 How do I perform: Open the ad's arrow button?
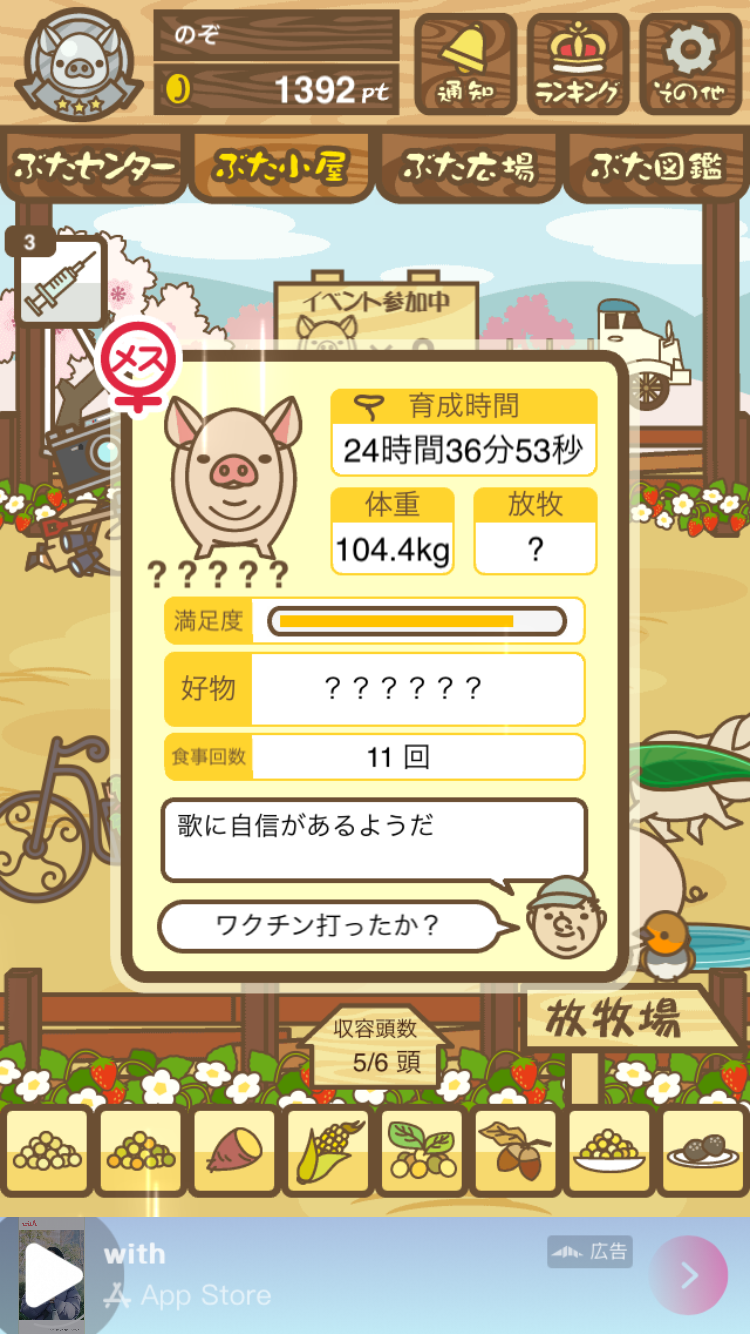688,1275
